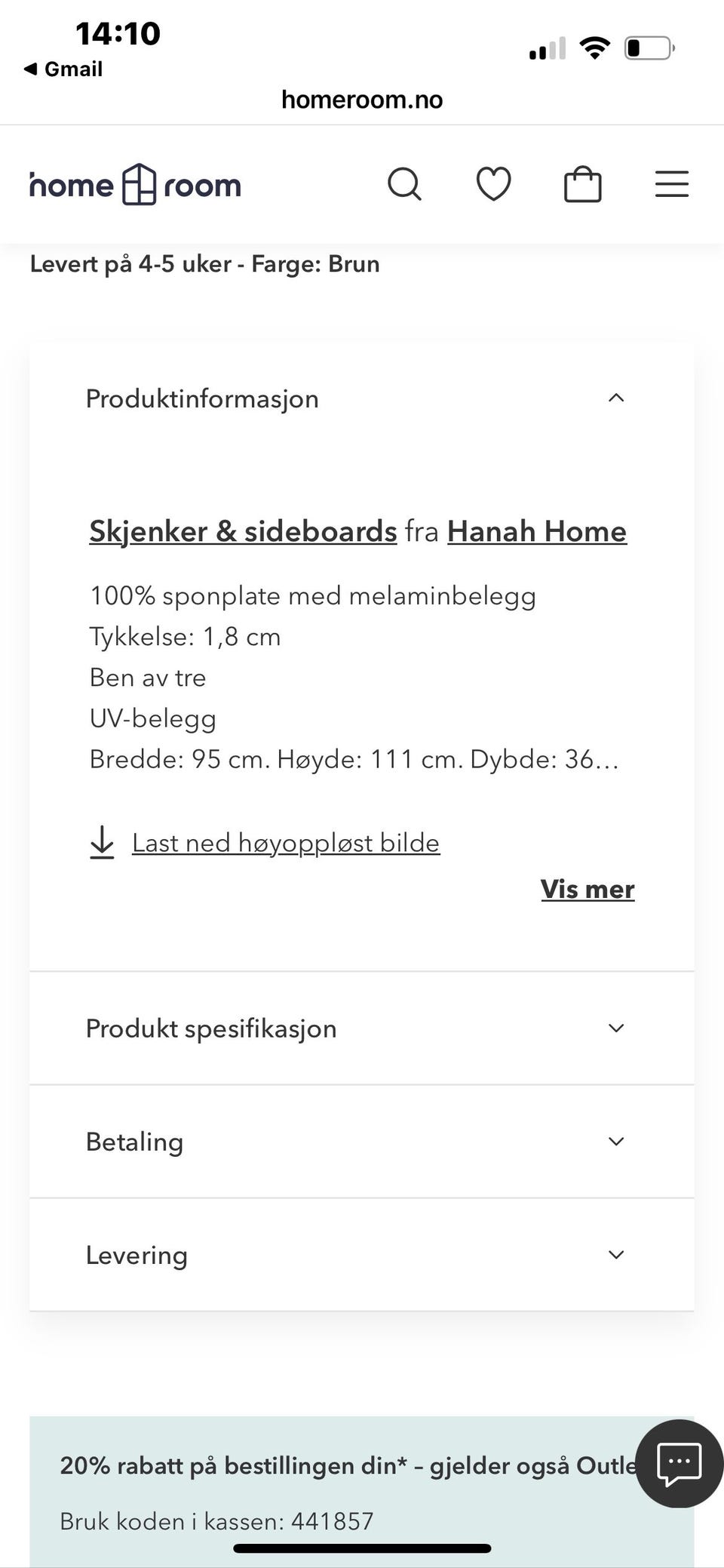724x1568 pixels.
Task: Open the shopping bag icon
Action: pos(581,183)
